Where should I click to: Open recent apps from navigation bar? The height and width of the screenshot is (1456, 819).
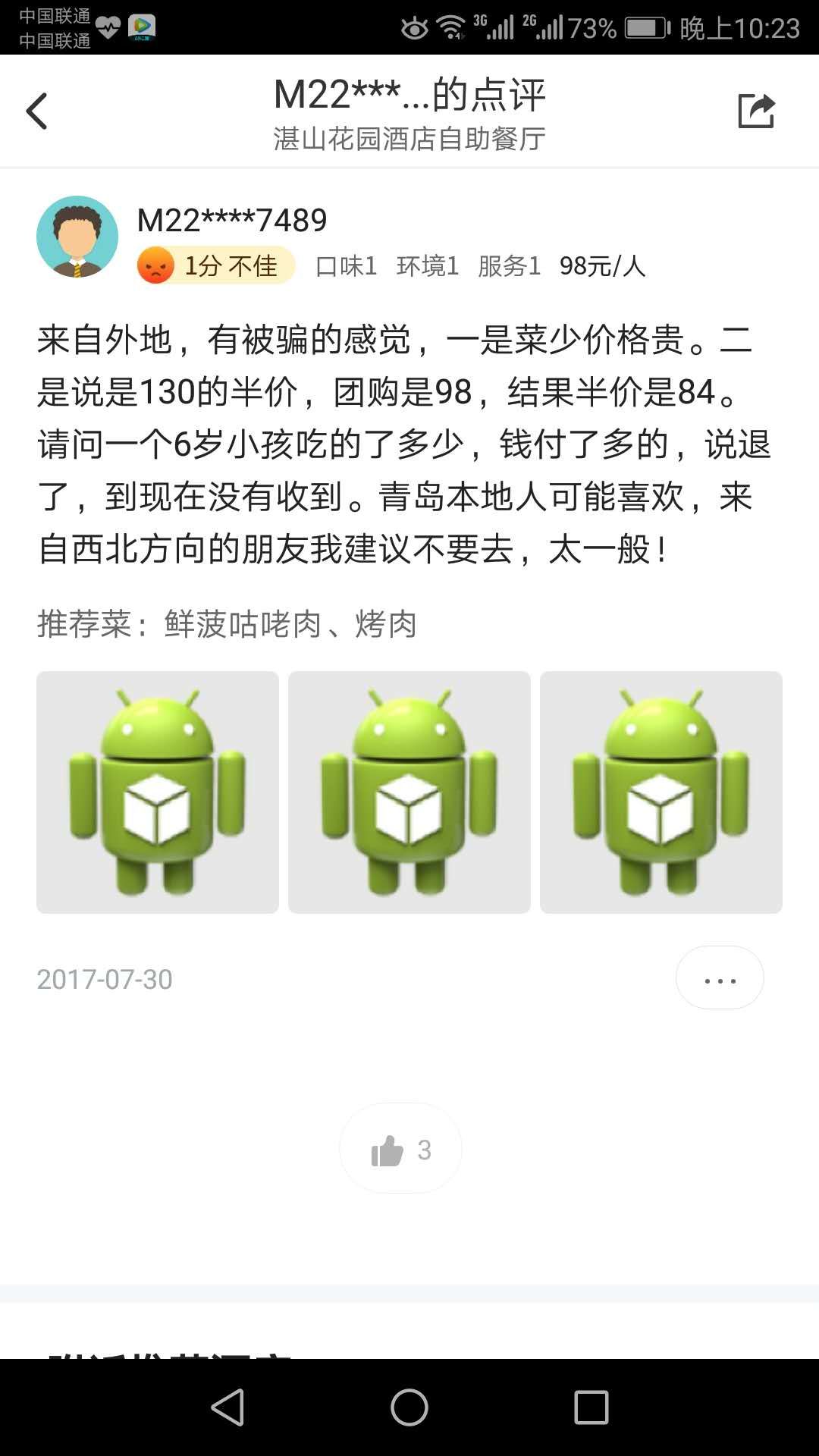pyautogui.click(x=591, y=1407)
